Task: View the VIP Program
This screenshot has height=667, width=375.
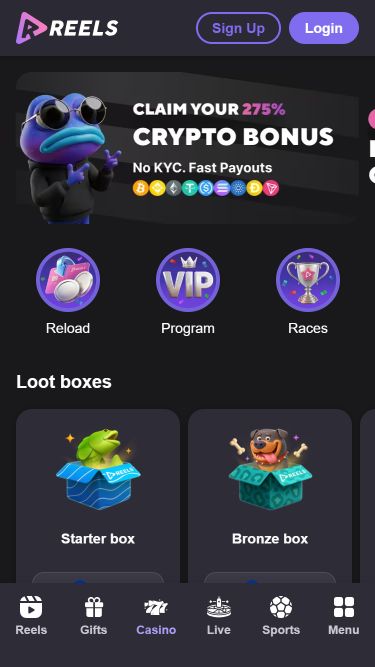Action: pos(188,292)
